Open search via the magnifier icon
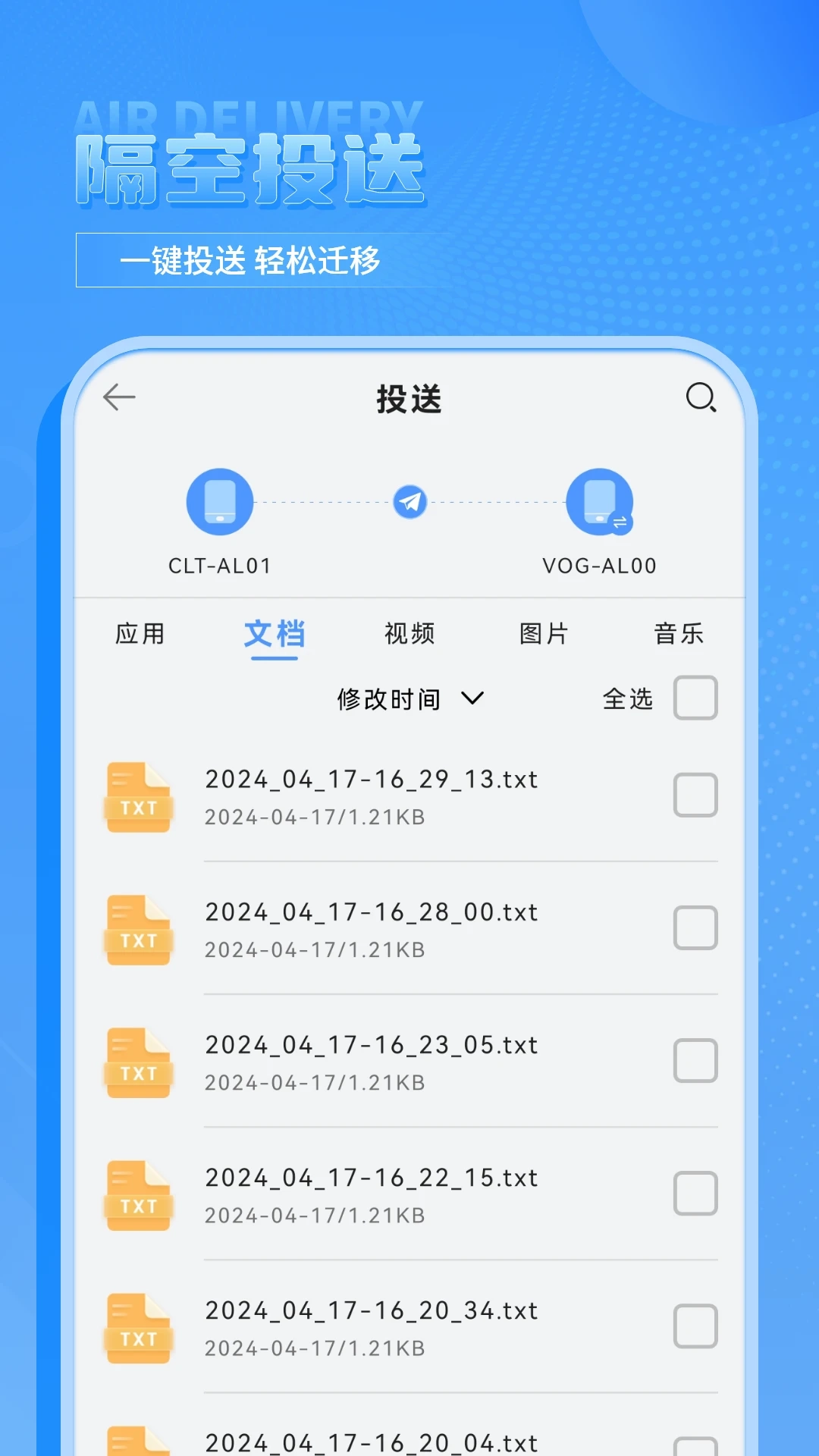 (700, 397)
